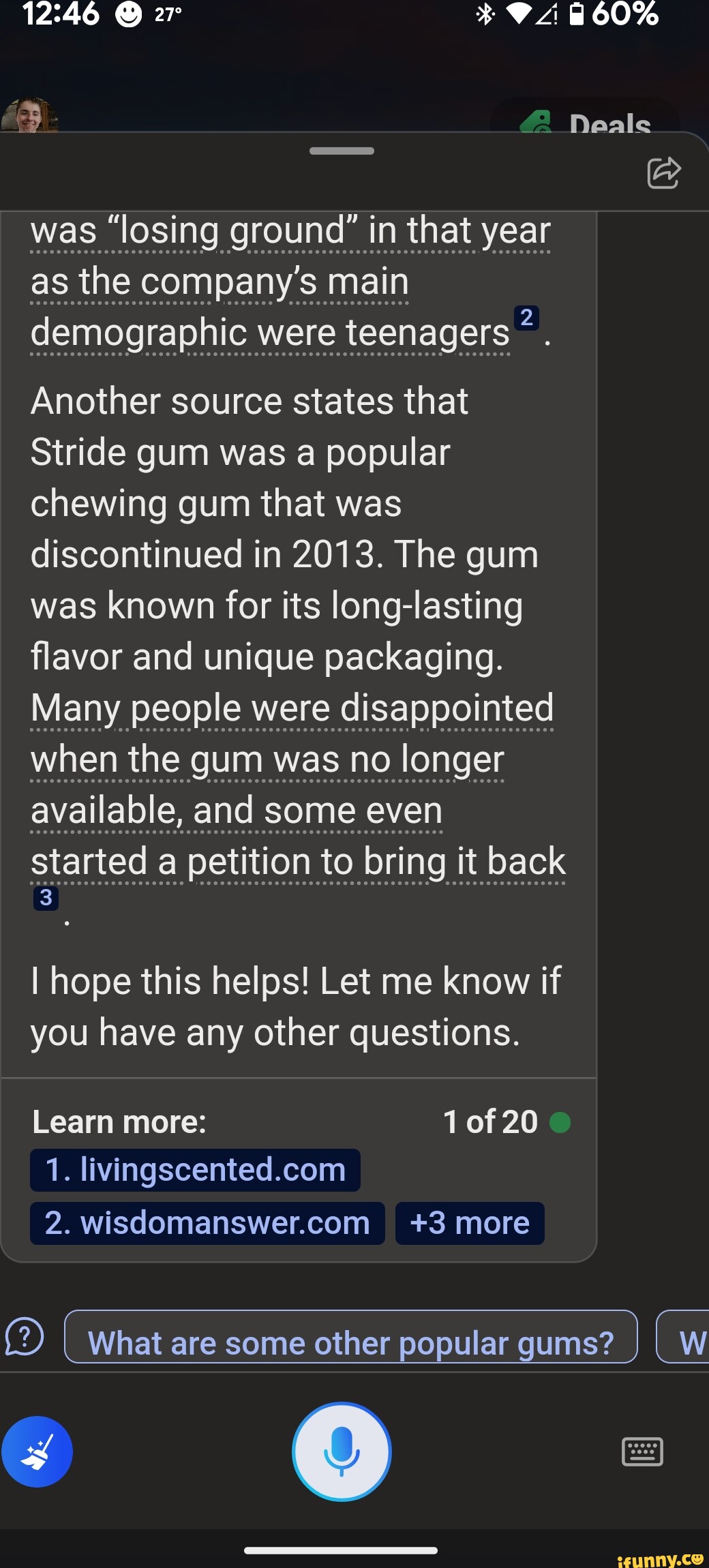
Task: Tap suggested question about other popular gums
Action: point(350,1341)
